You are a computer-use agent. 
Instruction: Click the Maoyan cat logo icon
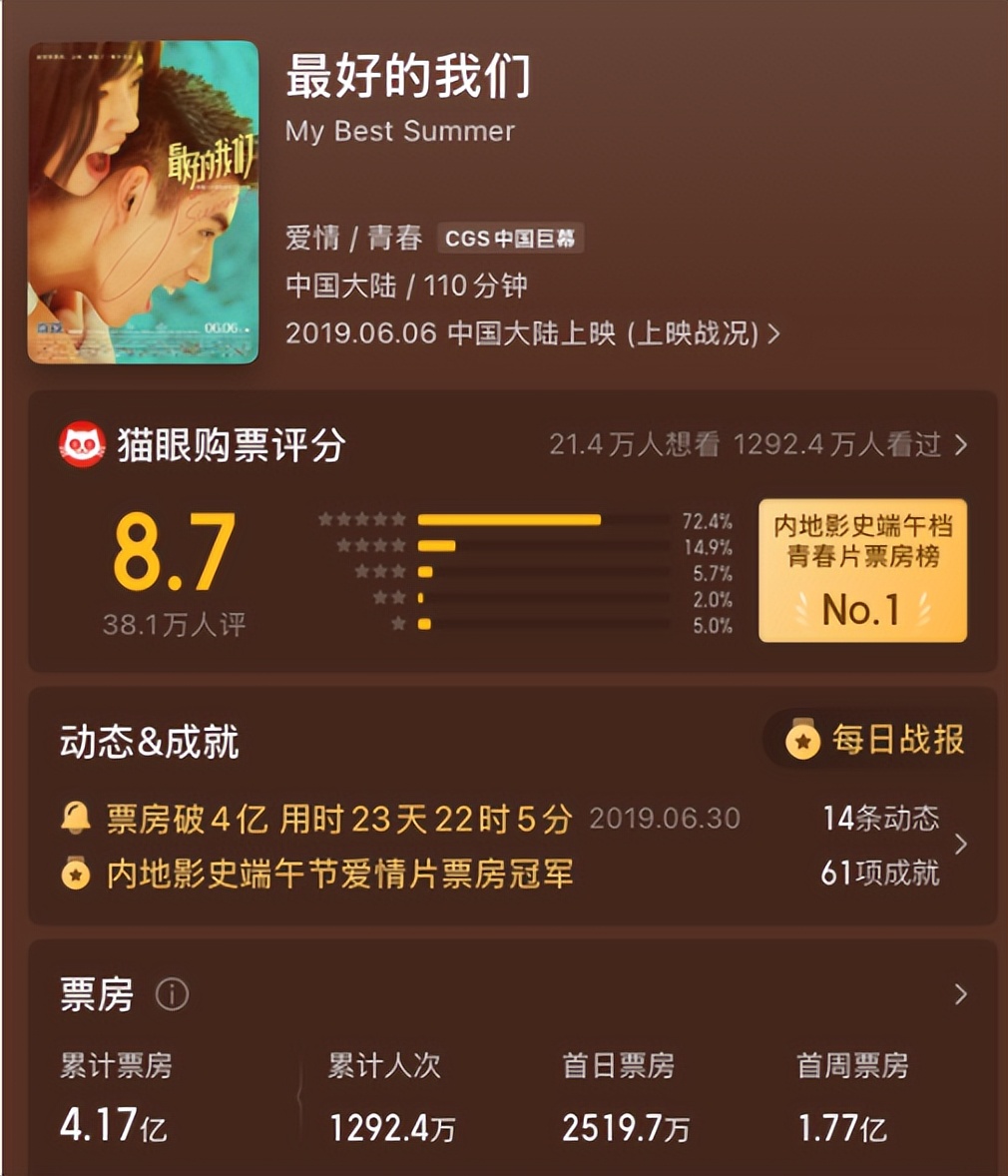tap(84, 441)
